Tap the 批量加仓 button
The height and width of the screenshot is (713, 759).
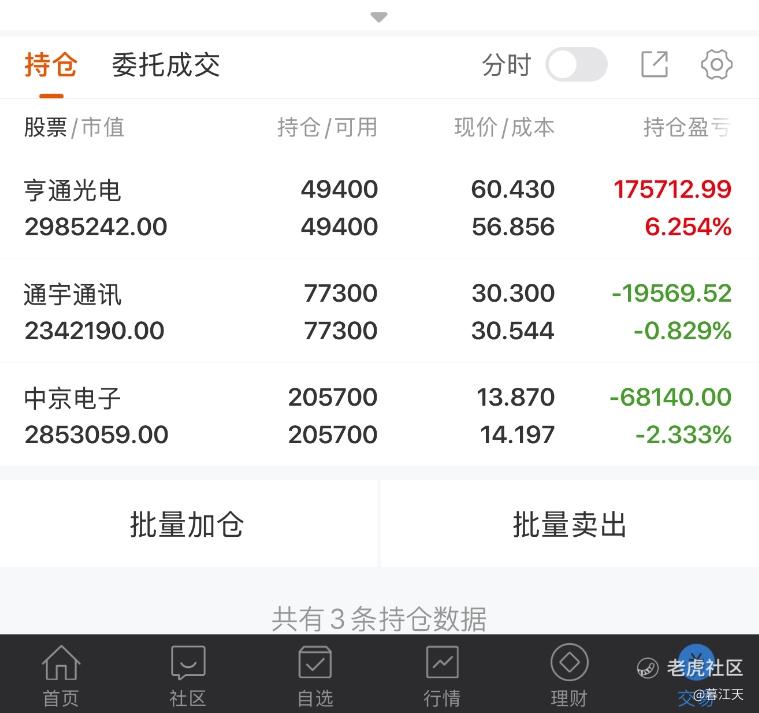[x=188, y=524]
